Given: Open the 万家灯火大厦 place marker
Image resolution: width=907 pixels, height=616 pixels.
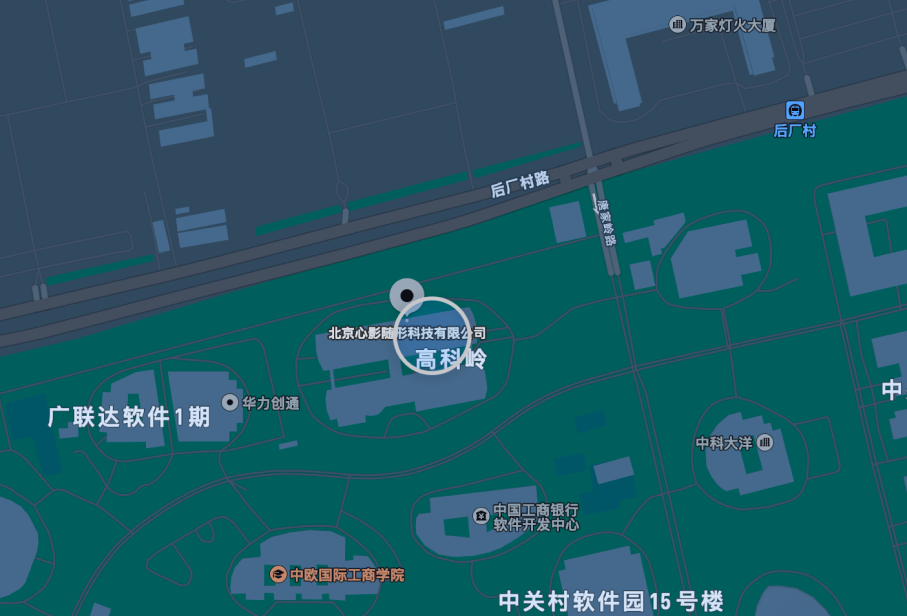Looking at the screenshot, I should click(x=677, y=25).
